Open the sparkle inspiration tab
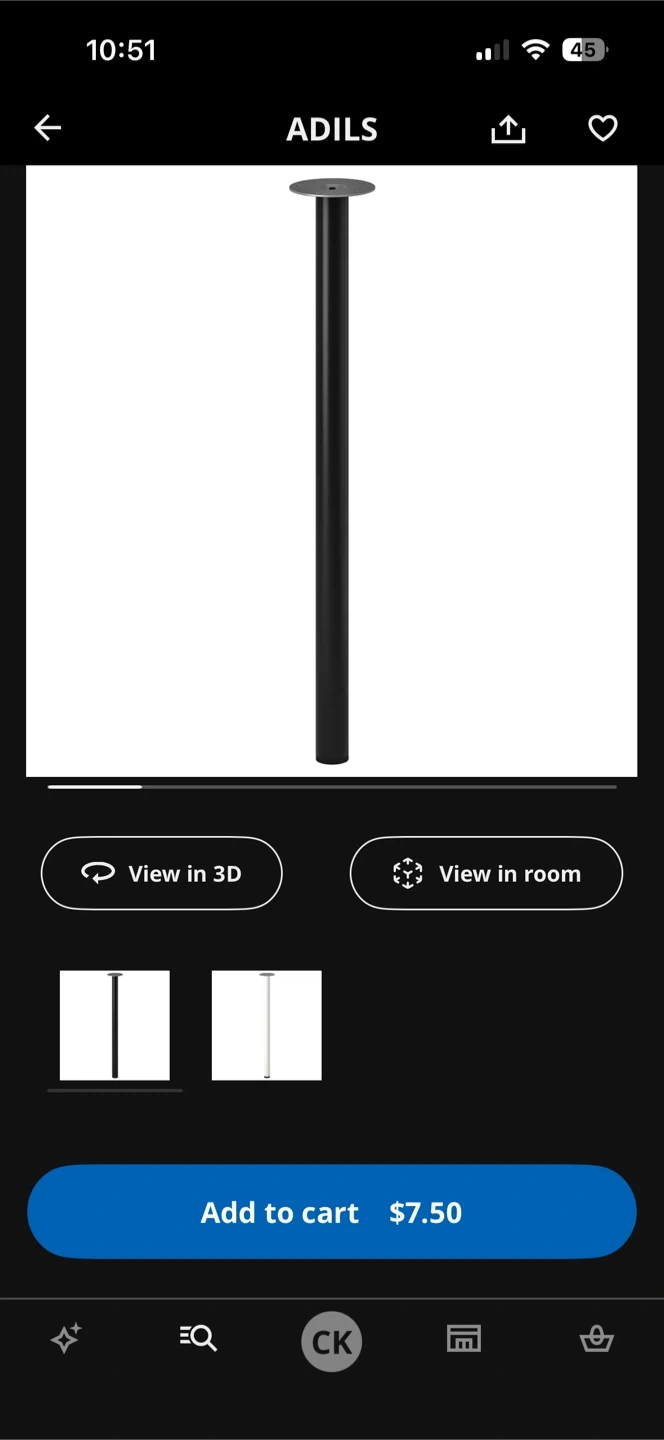This screenshot has height=1440, width=664. [66, 1338]
